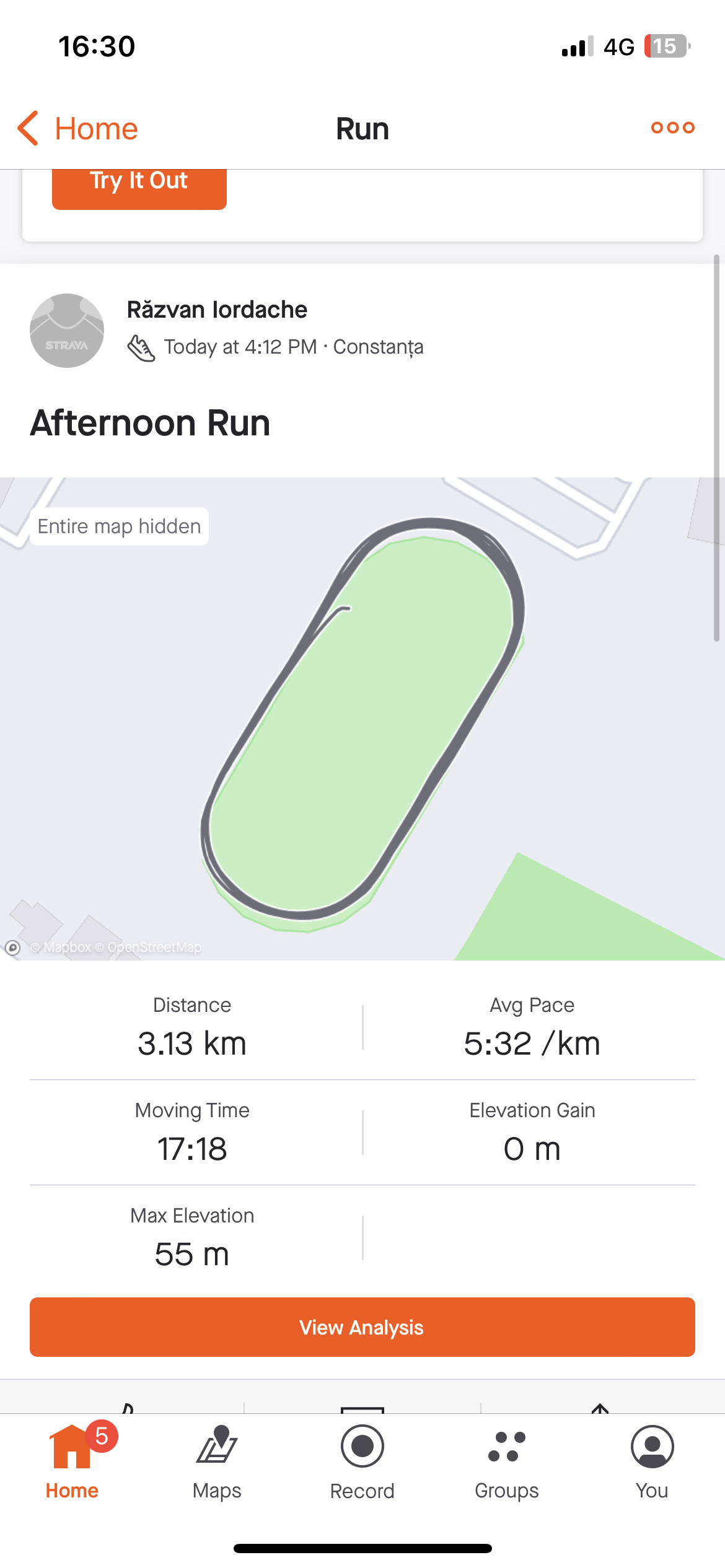Select the Home tab

[72, 1461]
